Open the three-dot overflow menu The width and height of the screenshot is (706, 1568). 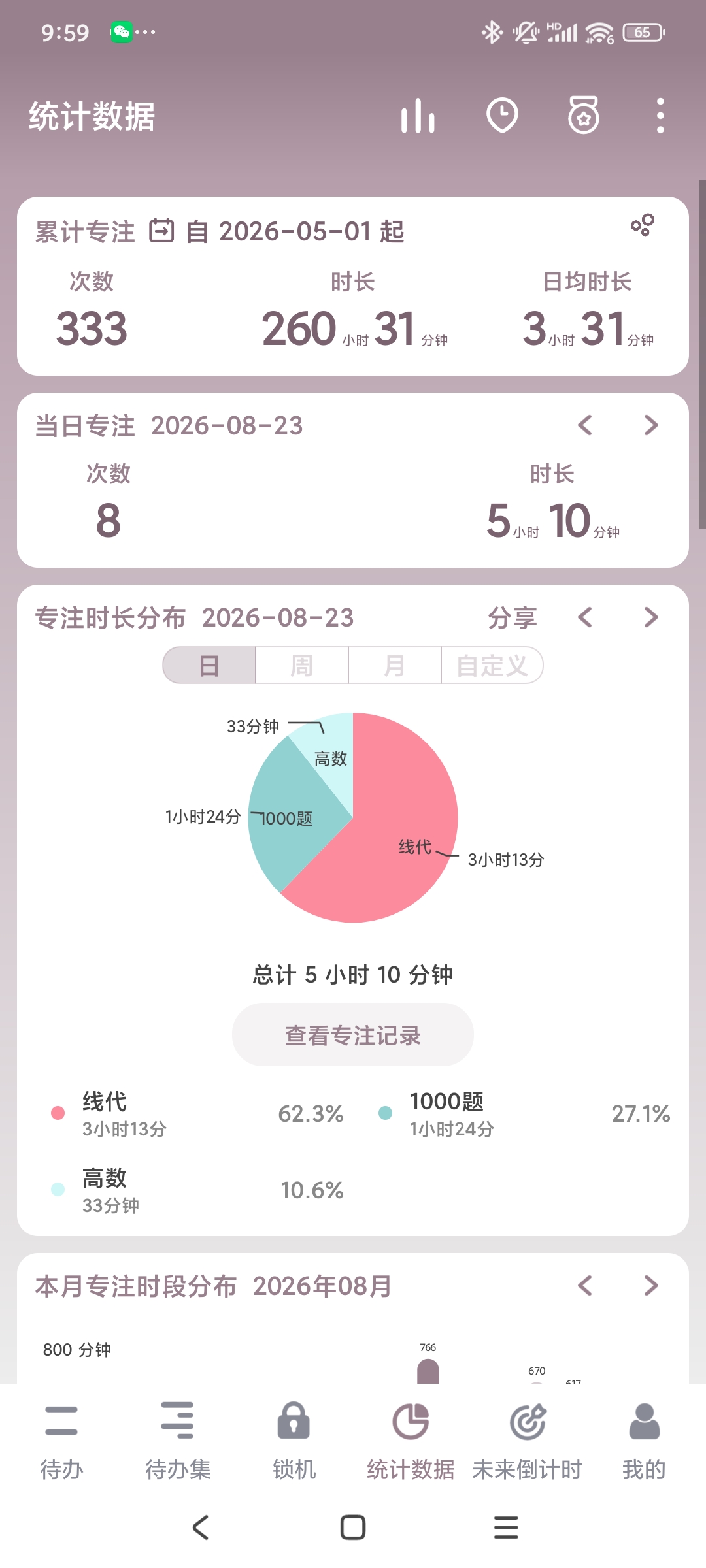[x=660, y=116]
